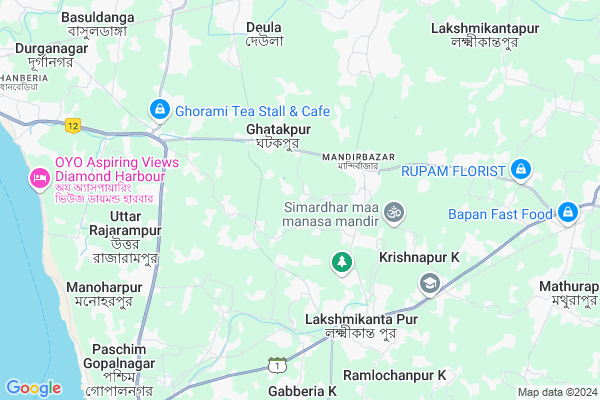The width and height of the screenshot is (600, 400).
Task: Open the school marker near Krishnapur K
Action: point(429,284)
